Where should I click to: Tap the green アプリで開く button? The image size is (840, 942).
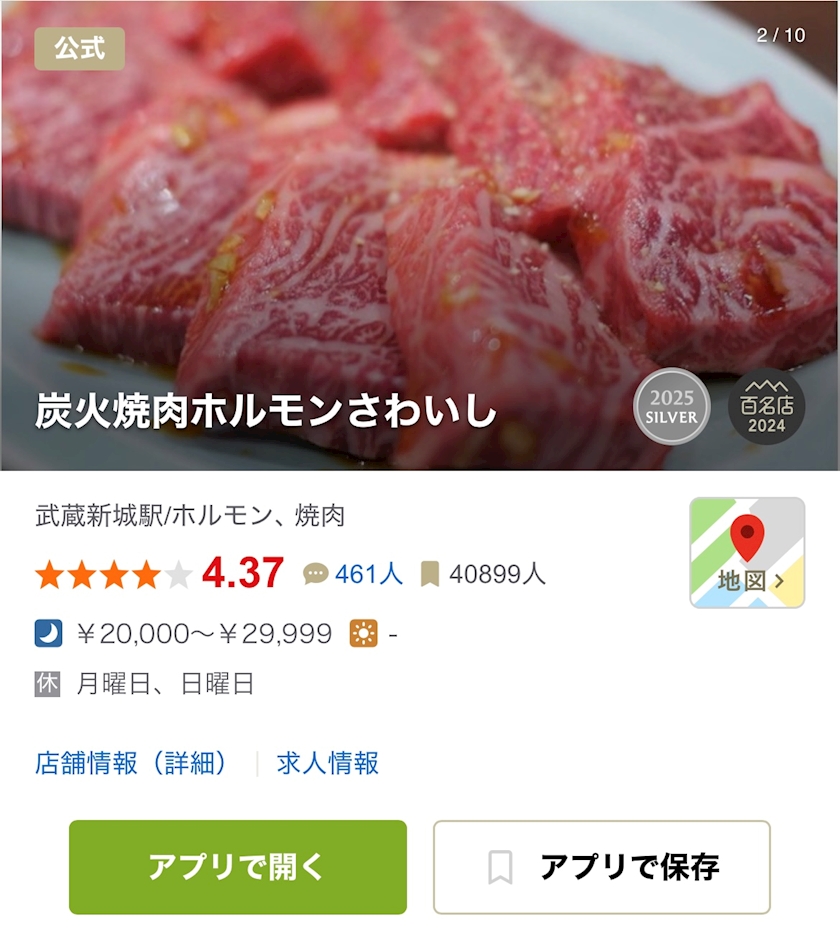[x=238, y=867]
